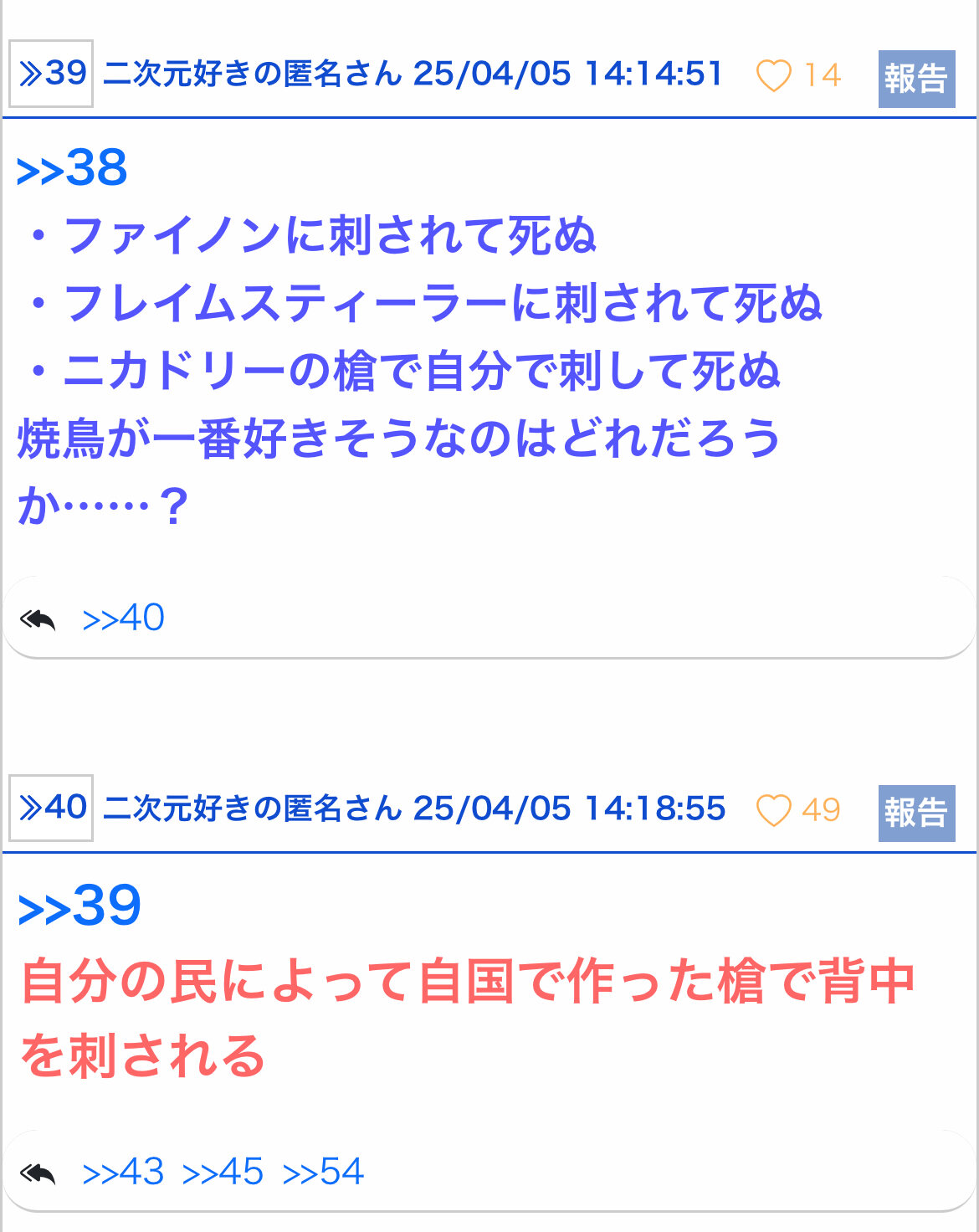The height and width of the screenshot is (1232, 979).
Task: Report post 39 using the 報告 button
Action: pos(916,79)
